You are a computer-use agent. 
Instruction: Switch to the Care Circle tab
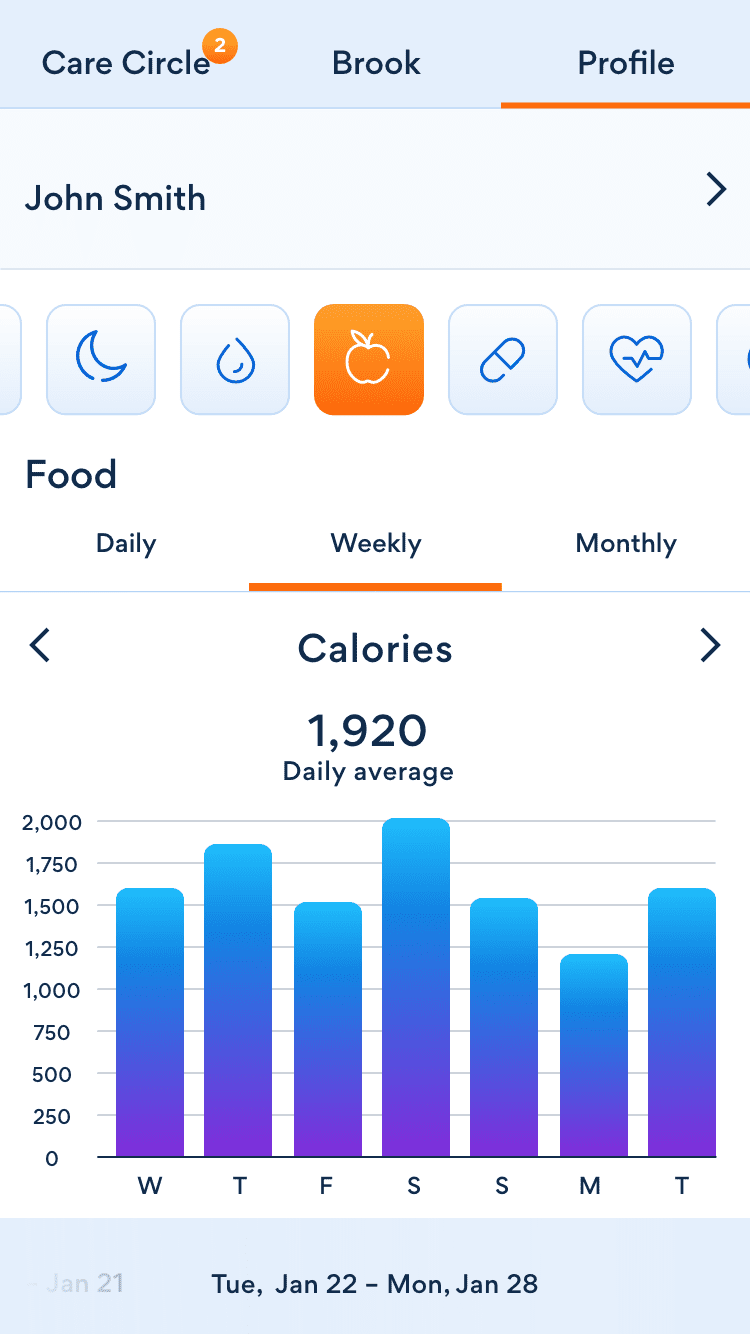[126, 62]
